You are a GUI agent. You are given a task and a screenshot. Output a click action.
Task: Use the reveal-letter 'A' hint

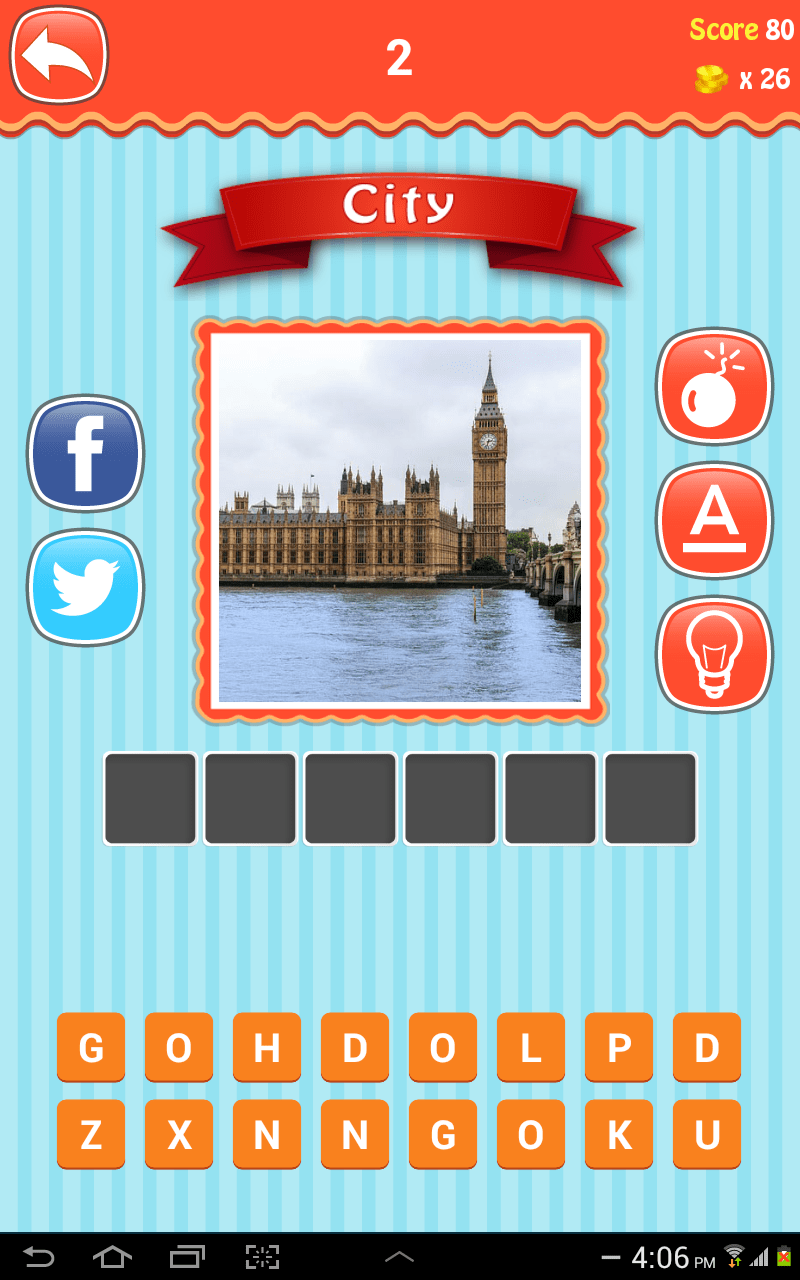pos(714,520)
